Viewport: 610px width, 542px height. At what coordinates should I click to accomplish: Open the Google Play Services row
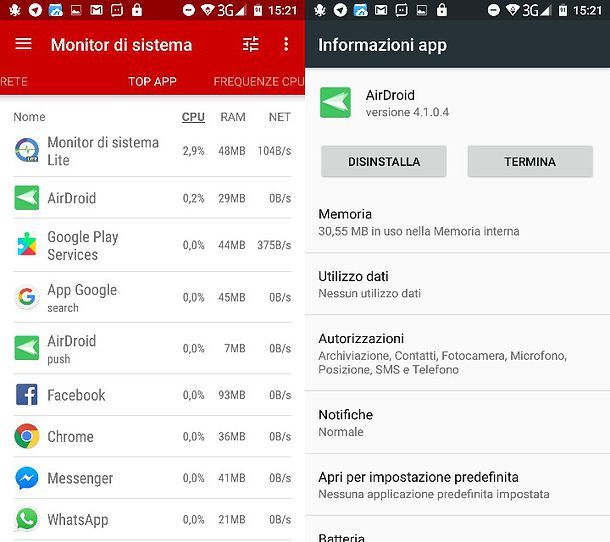[x=150, y=245]
